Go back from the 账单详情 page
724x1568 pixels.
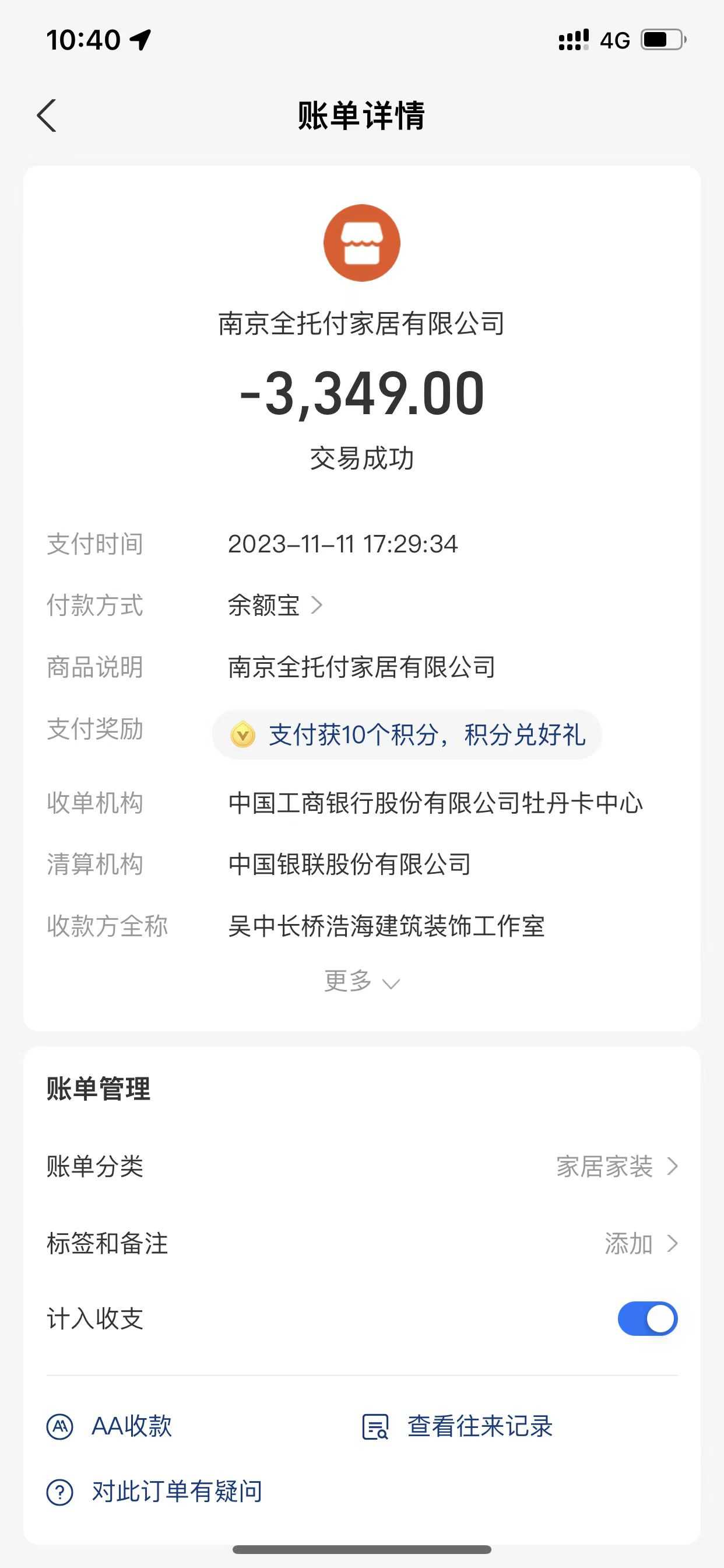click(x=47, y=116)
